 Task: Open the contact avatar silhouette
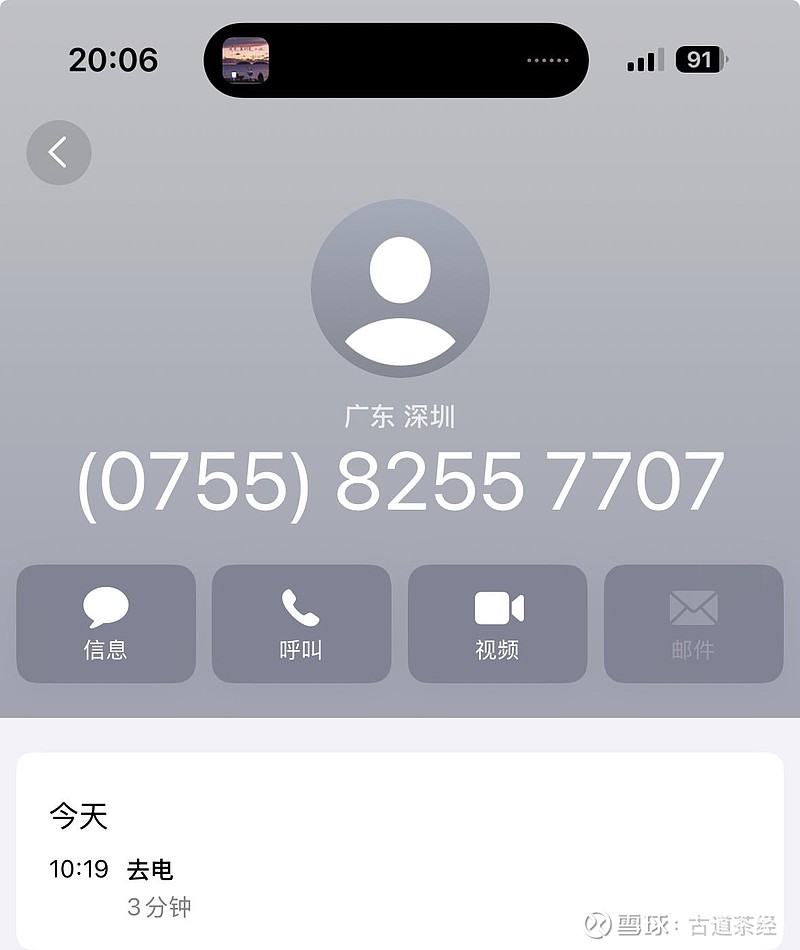[x=400, y=288]
